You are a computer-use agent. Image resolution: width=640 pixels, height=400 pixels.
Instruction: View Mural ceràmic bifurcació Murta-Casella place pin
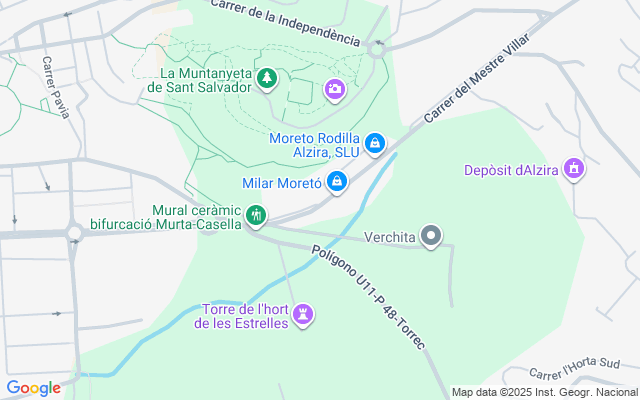[257, 214]
